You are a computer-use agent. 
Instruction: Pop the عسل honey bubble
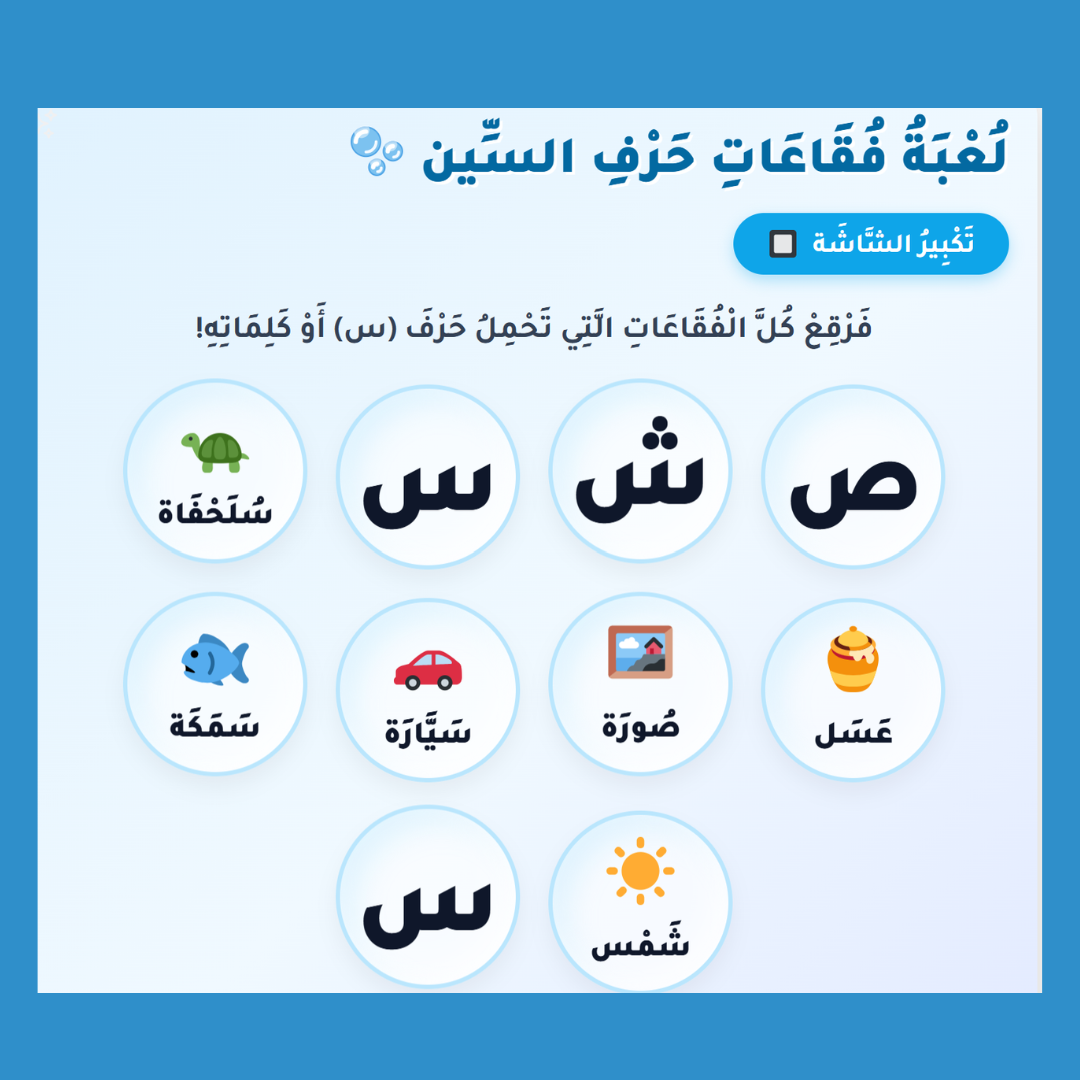(x=853, y=689)
